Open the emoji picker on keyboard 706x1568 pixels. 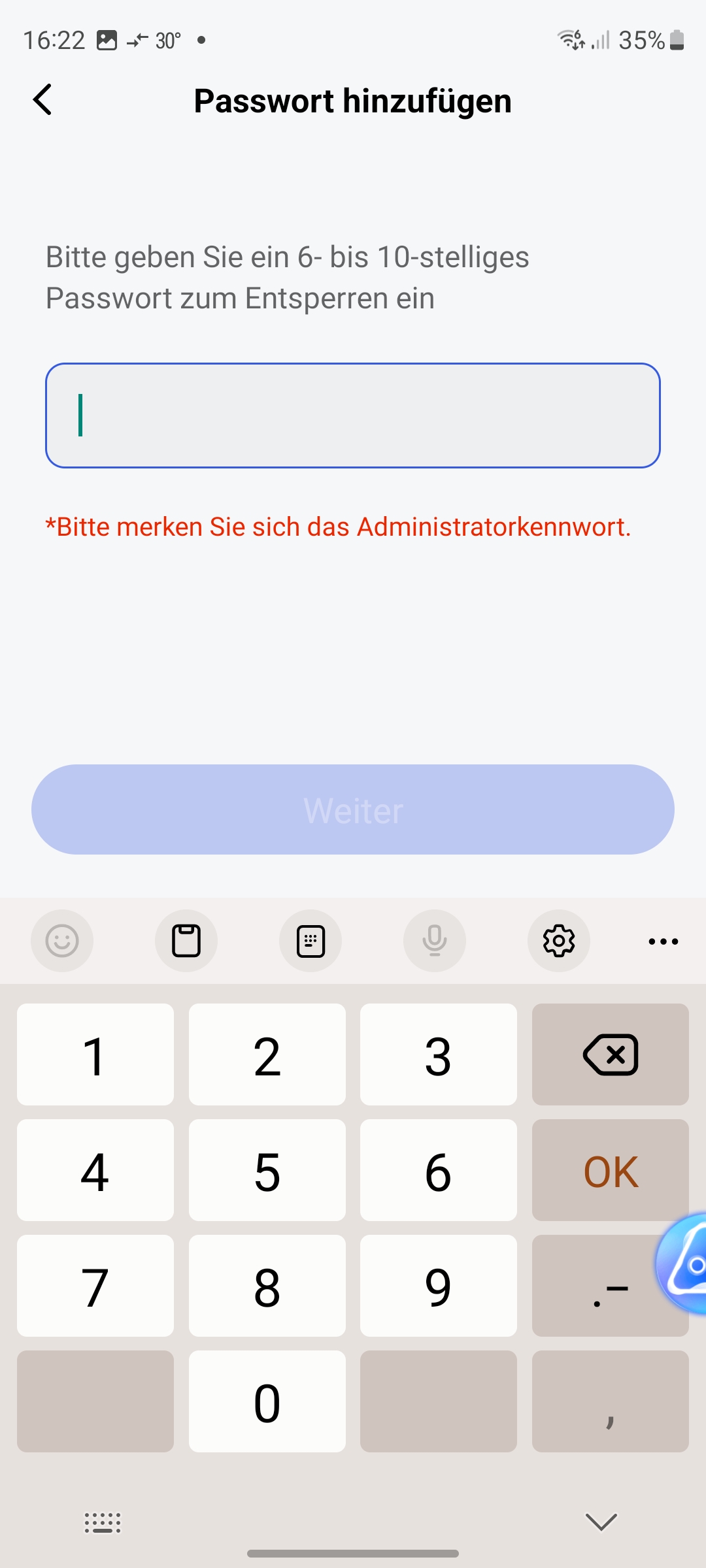click(62, 941)
